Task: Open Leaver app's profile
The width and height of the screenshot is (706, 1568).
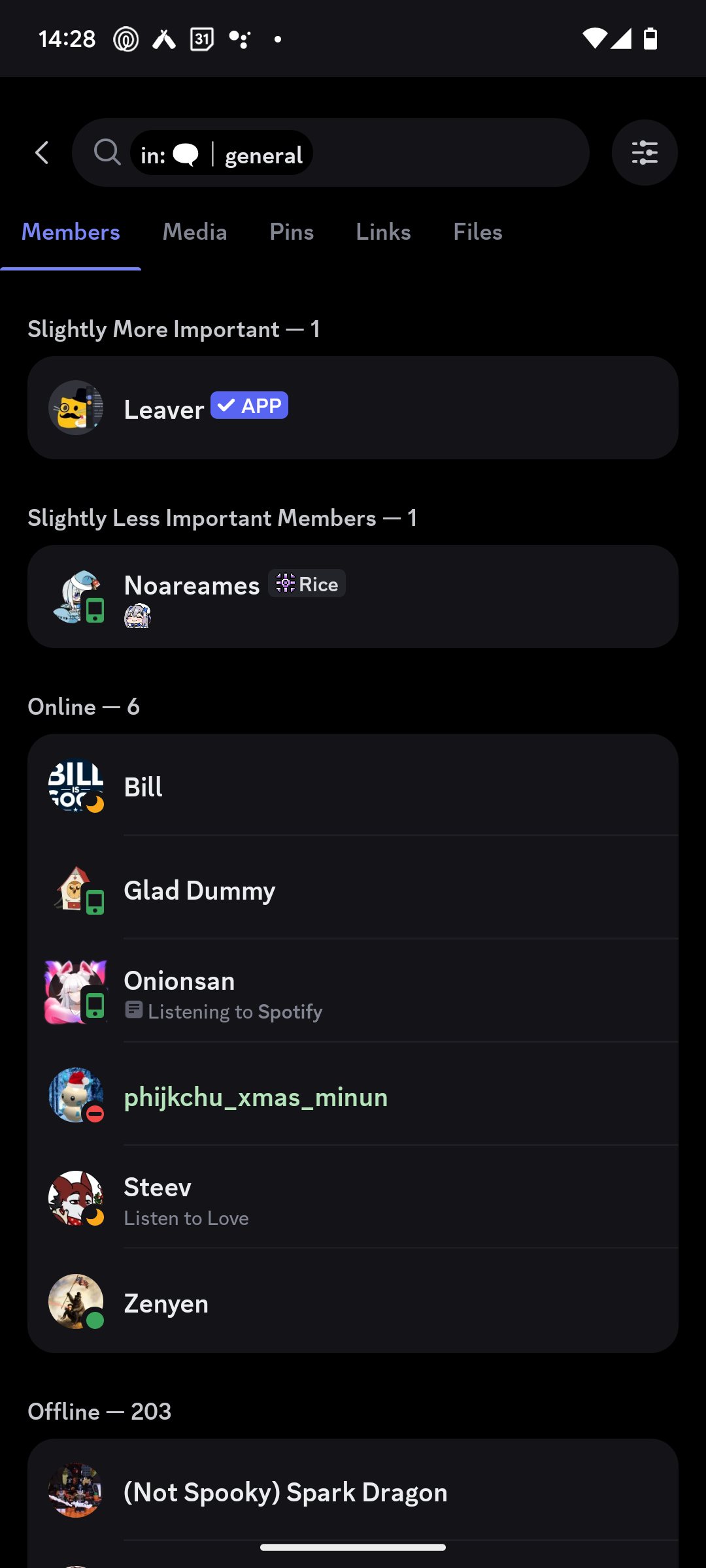Action: coord(353,408)
